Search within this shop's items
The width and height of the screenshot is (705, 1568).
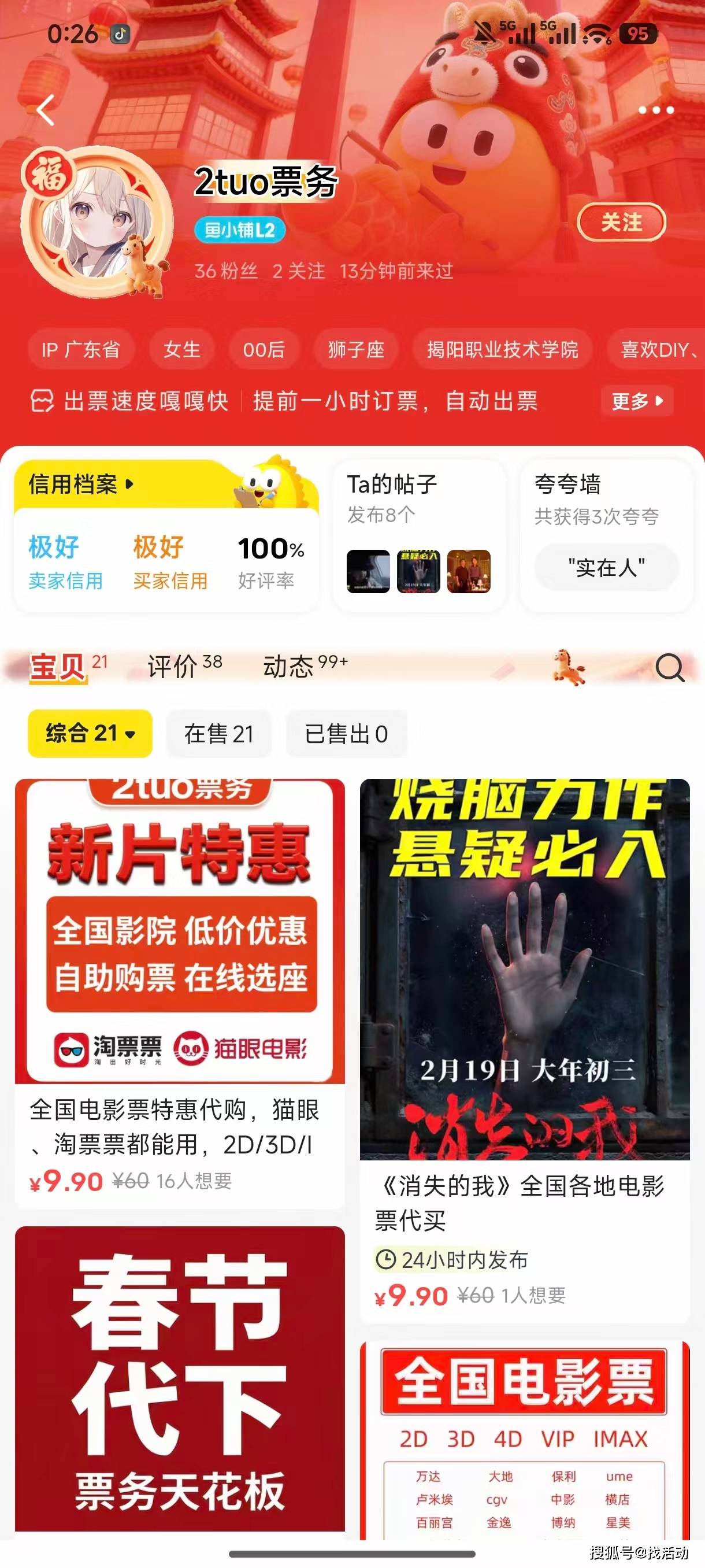(x=669, y=668)
